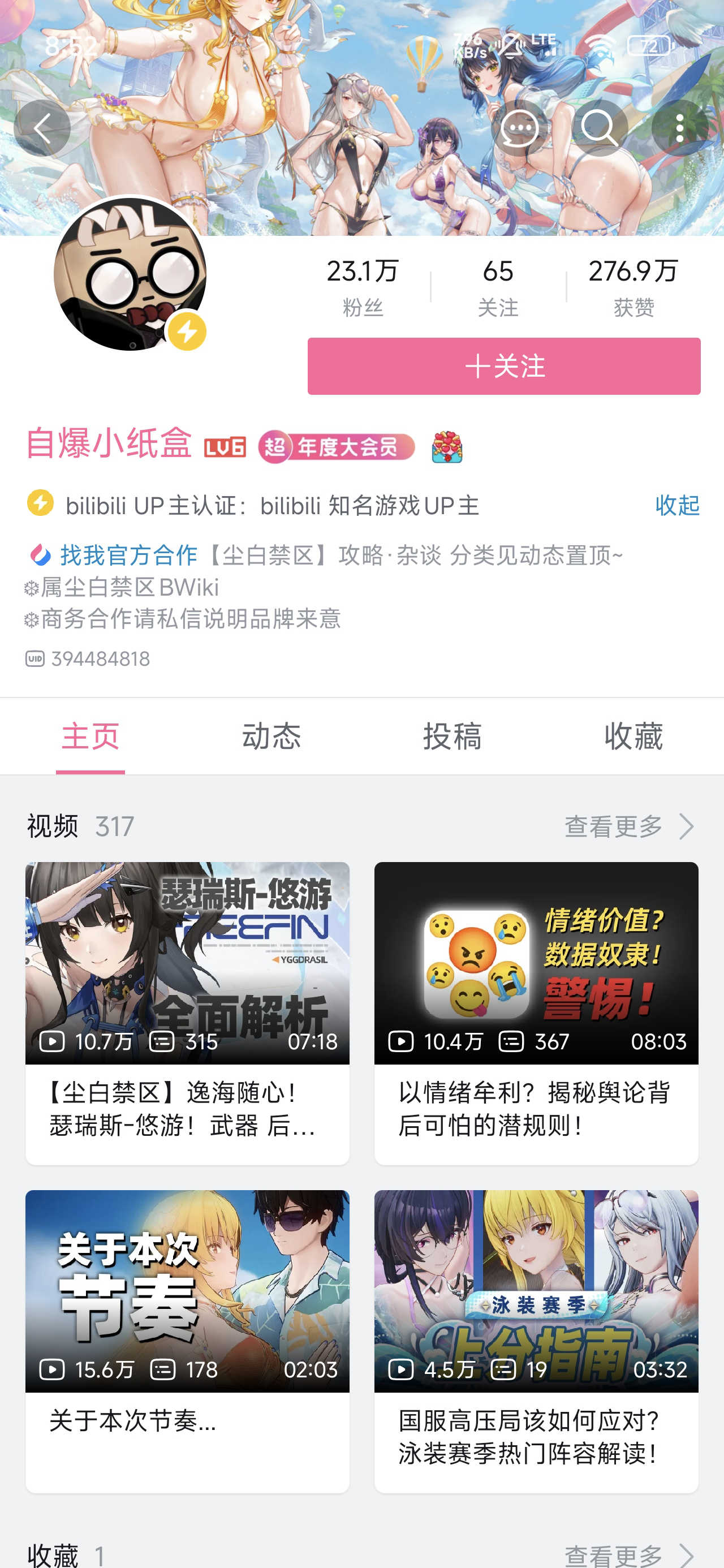Open private message chat icon
The height and width of the screenshot is (1568, 724).
click(x=519, y=128)
